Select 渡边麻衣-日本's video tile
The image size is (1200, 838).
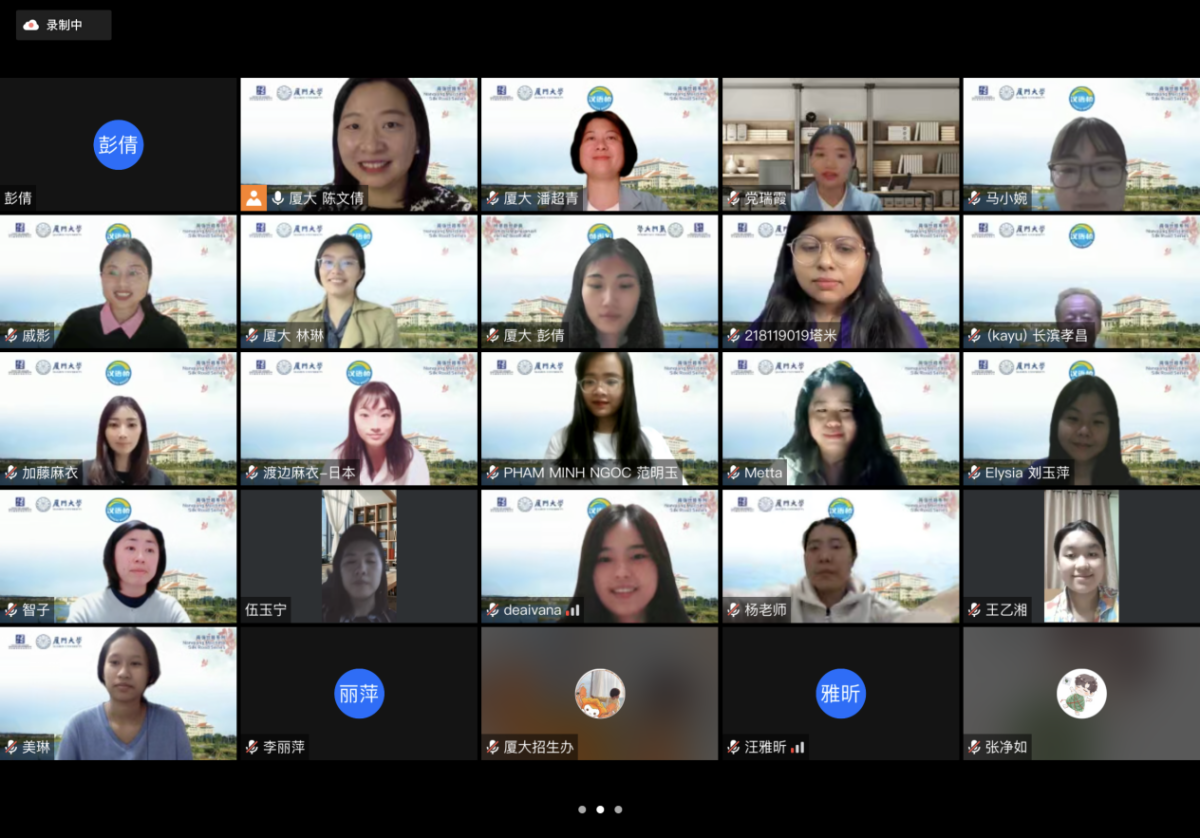point(358,418)
